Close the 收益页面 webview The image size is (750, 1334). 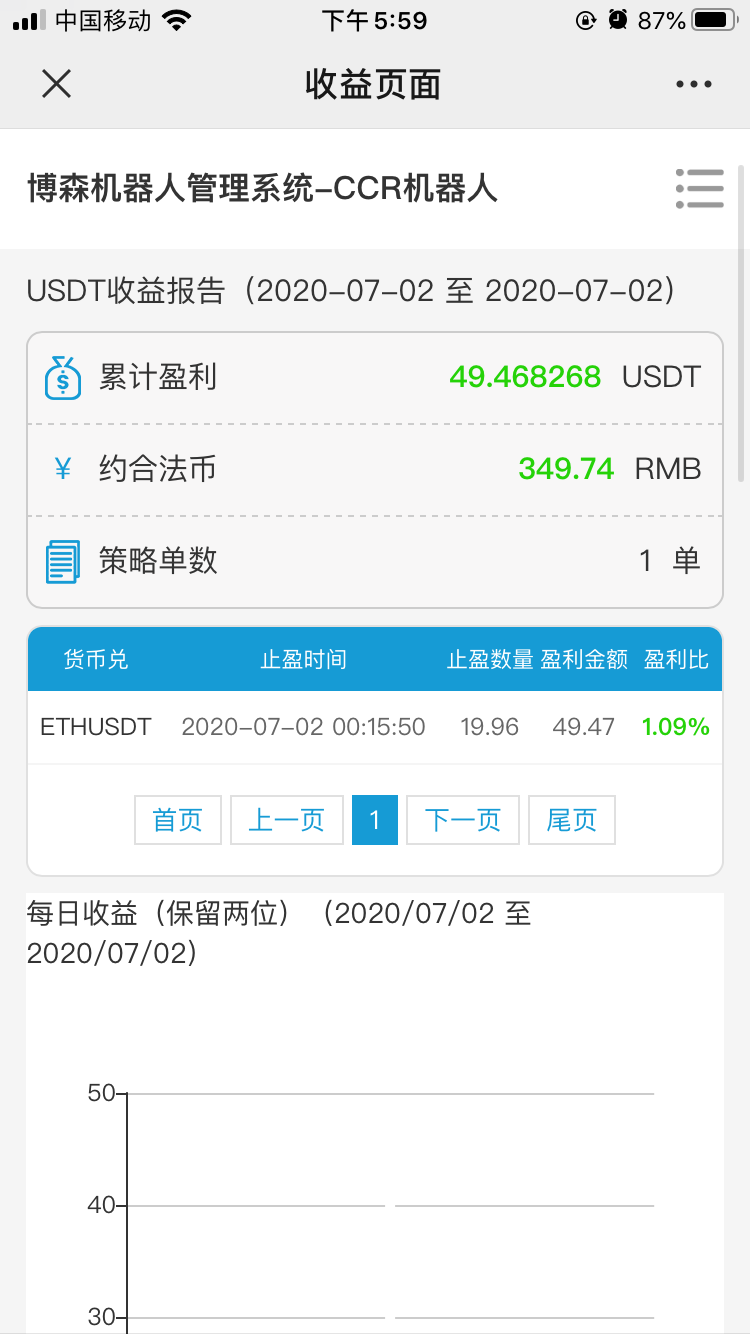pyautogui.click(x=56, y=84)
